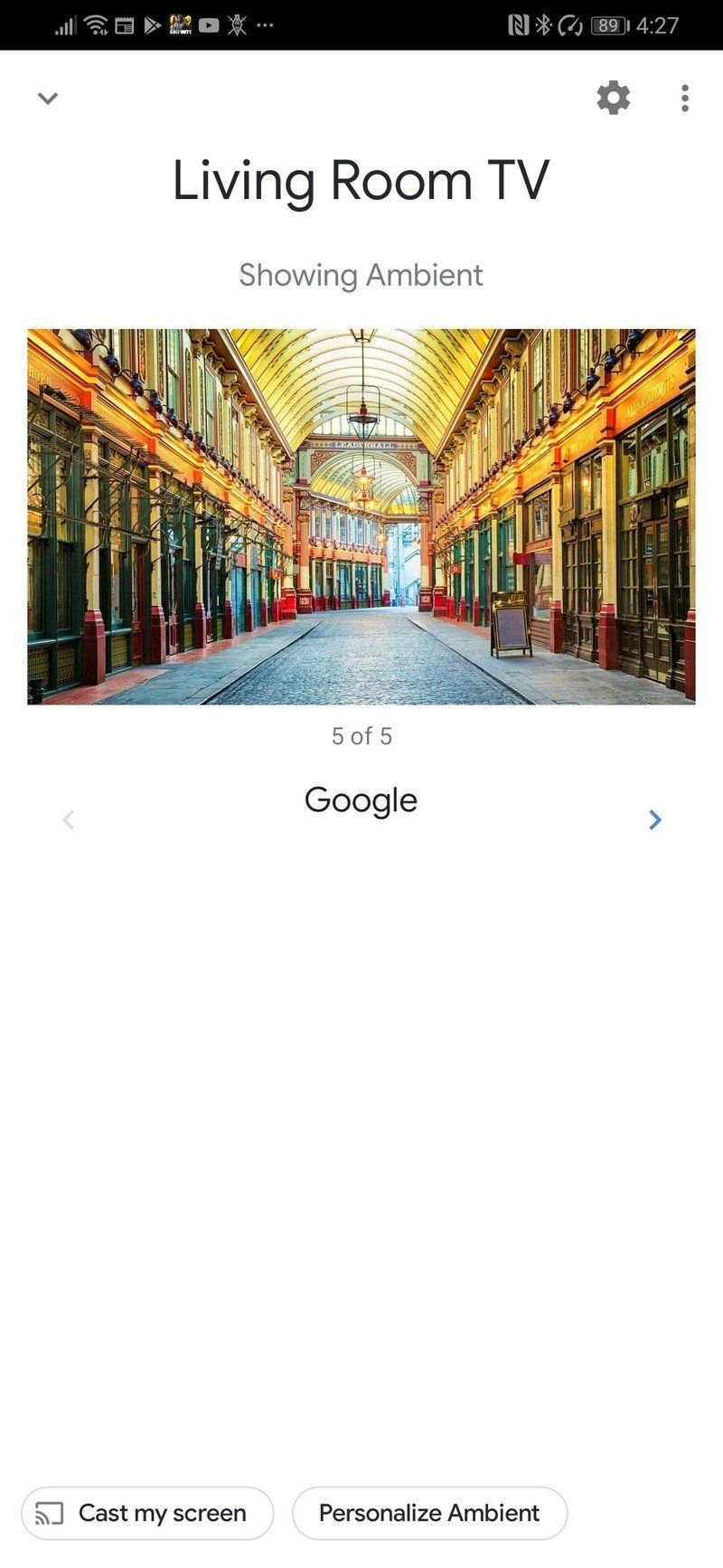Tap the grayed-out left chevron

[68, 819]
